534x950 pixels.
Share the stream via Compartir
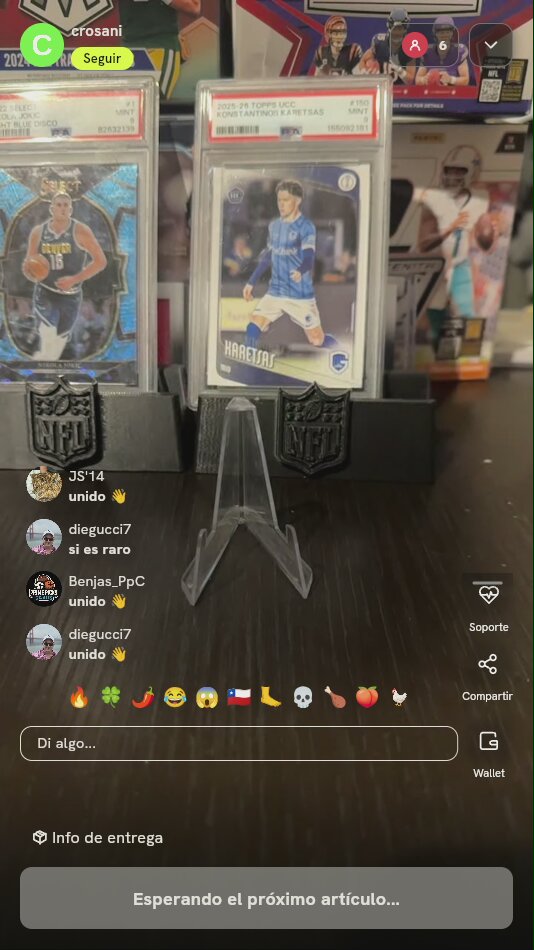coord(488,677)
